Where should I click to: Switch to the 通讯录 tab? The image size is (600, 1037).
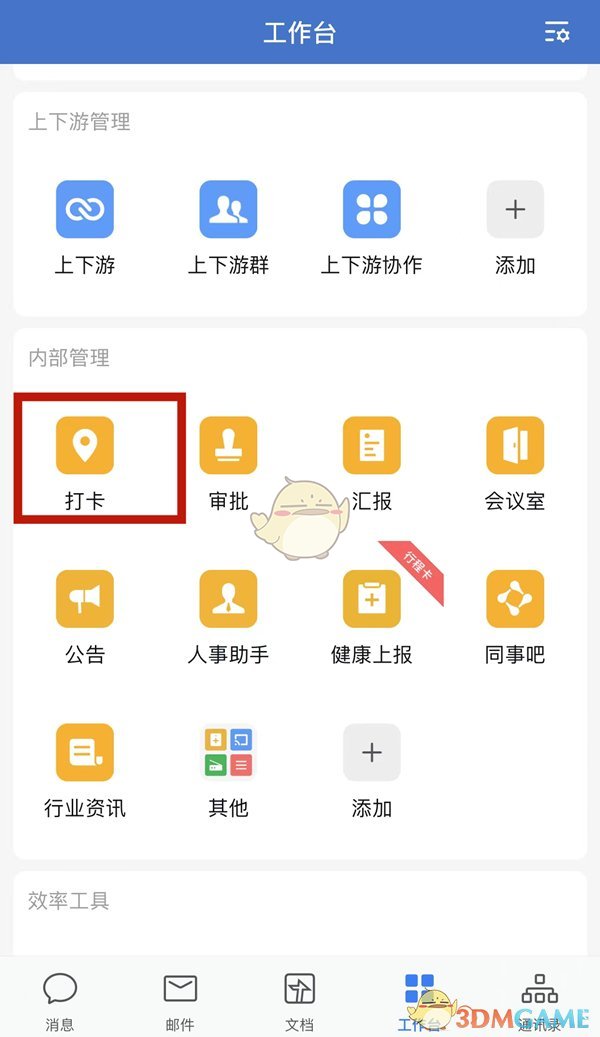pos(540,1000)
